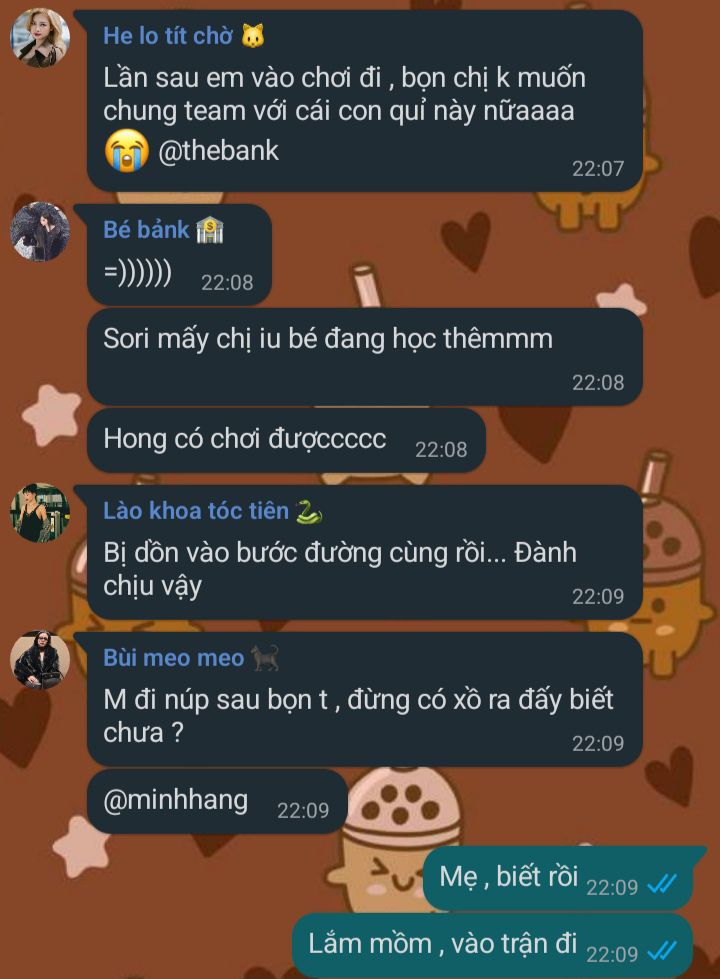Open He lo tít chờ's profile avatar
The height and width of the screenshot is (979, 720).
(x=40, y=38)
